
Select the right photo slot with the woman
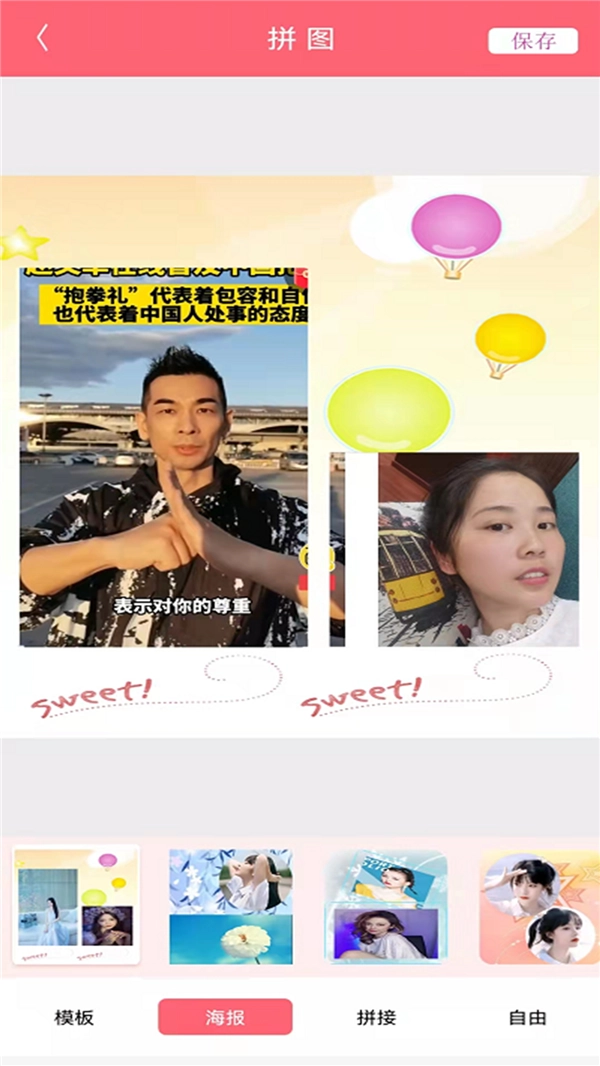pyautogui.click(x=478, y=549)
